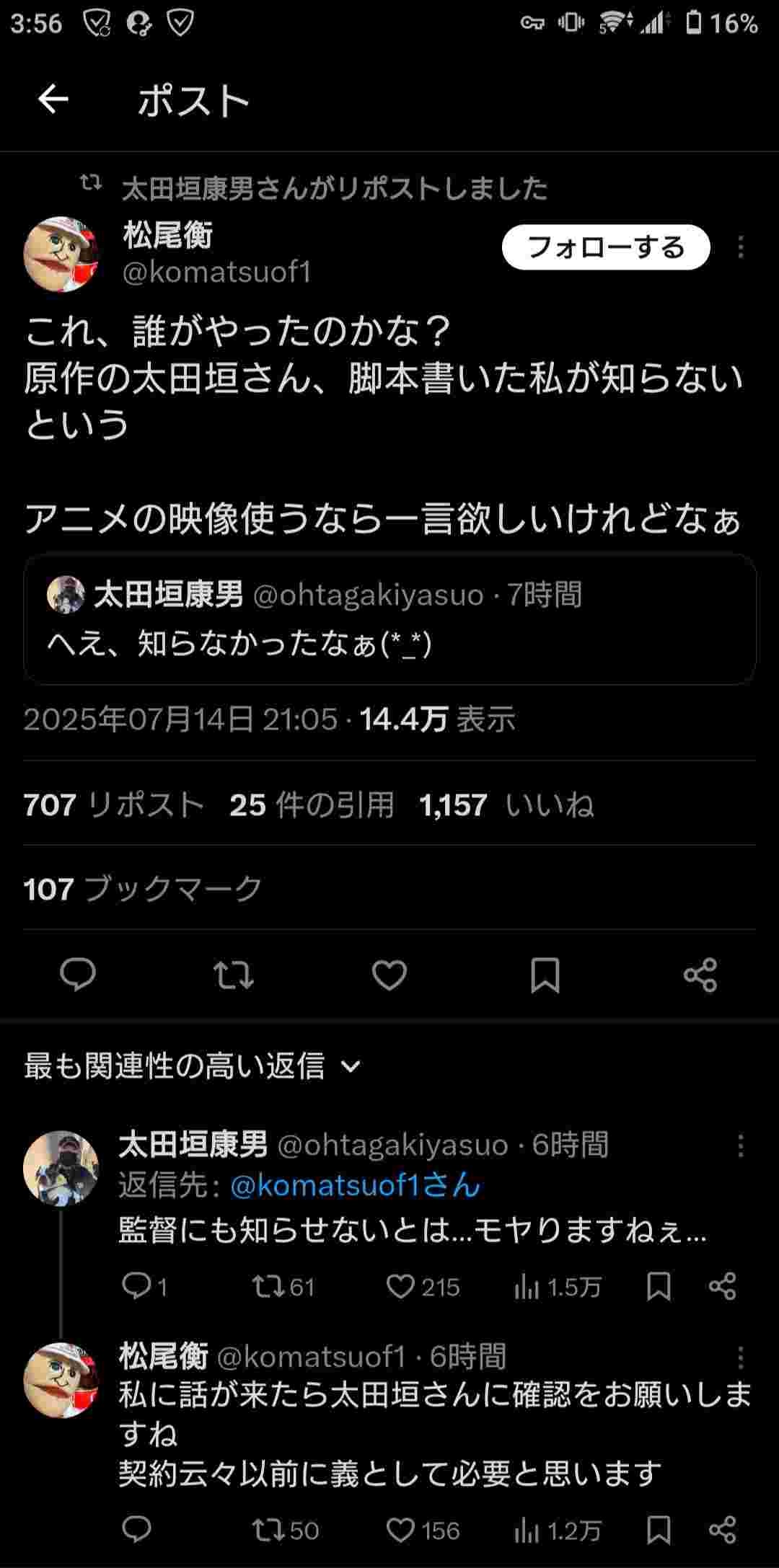Open 松尾衡's profile avatar on main post
The image size is (779, 1568).
(61, 254)
